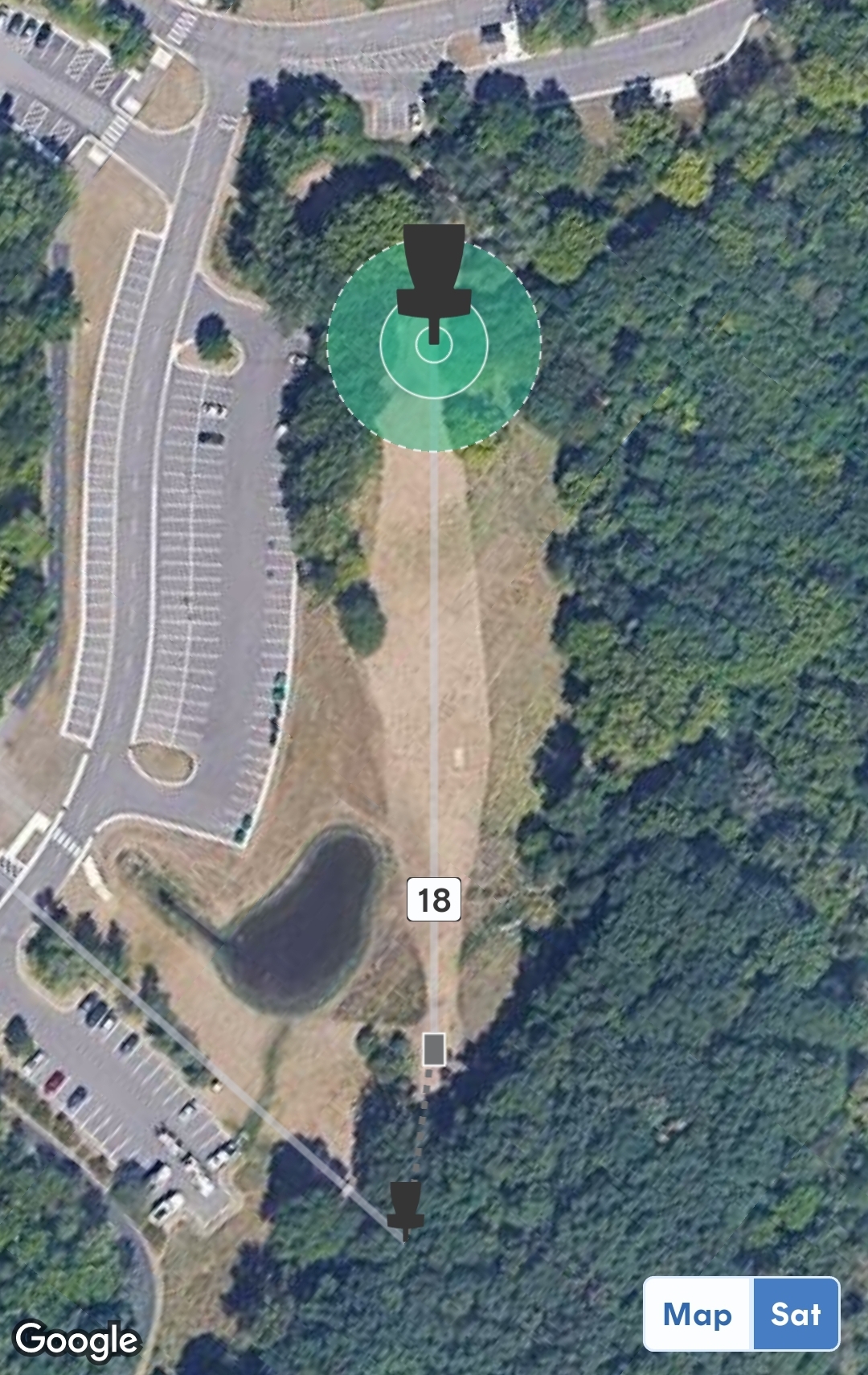Tap the gray tee pad marker

coord(434,1049)
